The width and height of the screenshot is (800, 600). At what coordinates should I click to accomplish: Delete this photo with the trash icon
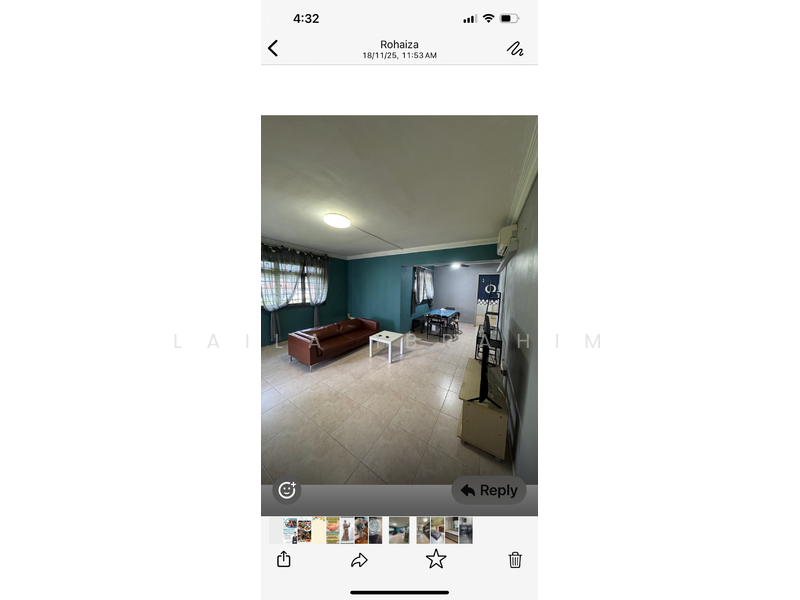[515, 560]
